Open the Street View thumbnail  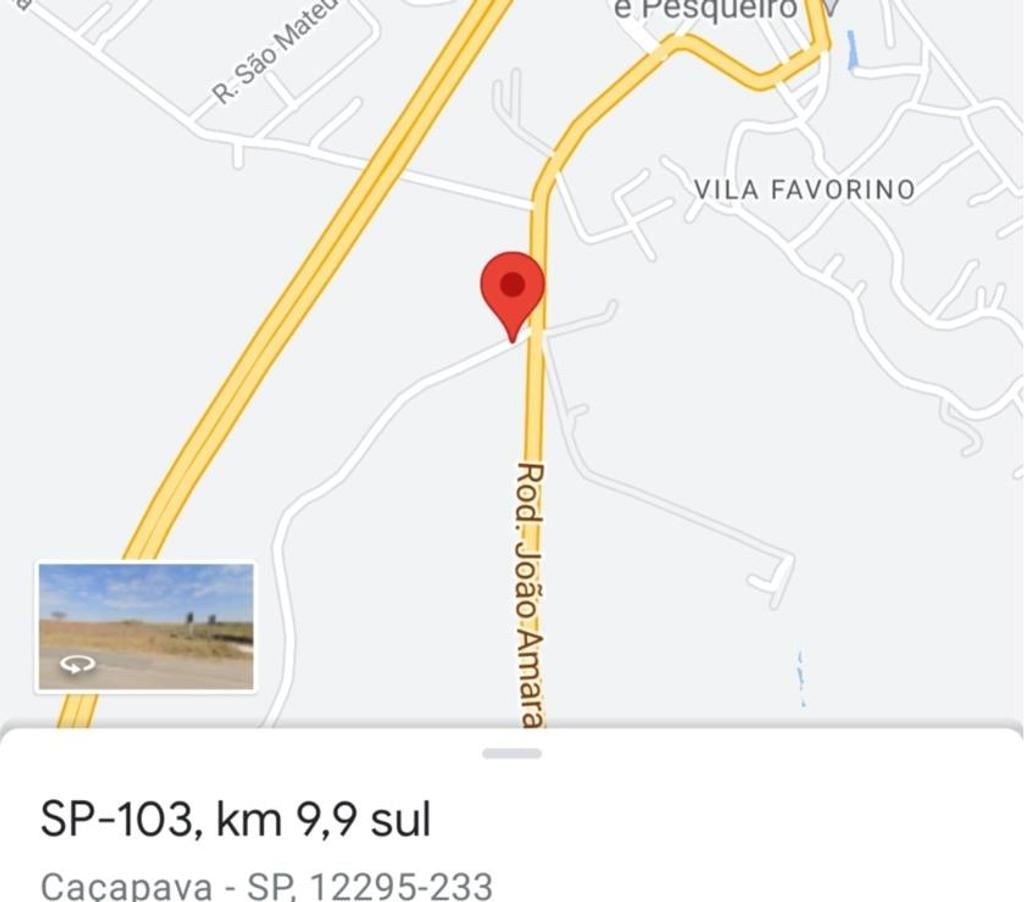pyautogui.click(x=146, y=627)
